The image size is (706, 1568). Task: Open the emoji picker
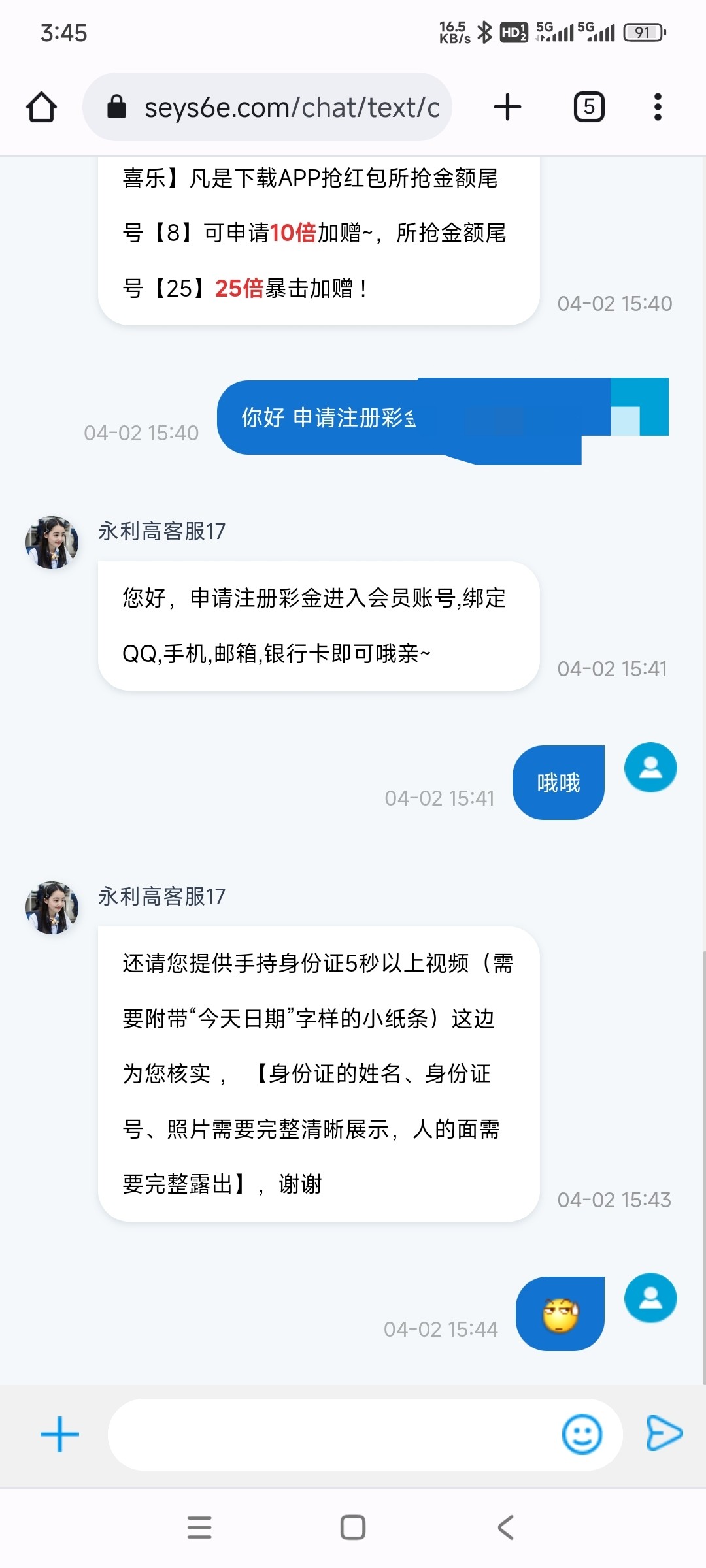[582, 1435]
